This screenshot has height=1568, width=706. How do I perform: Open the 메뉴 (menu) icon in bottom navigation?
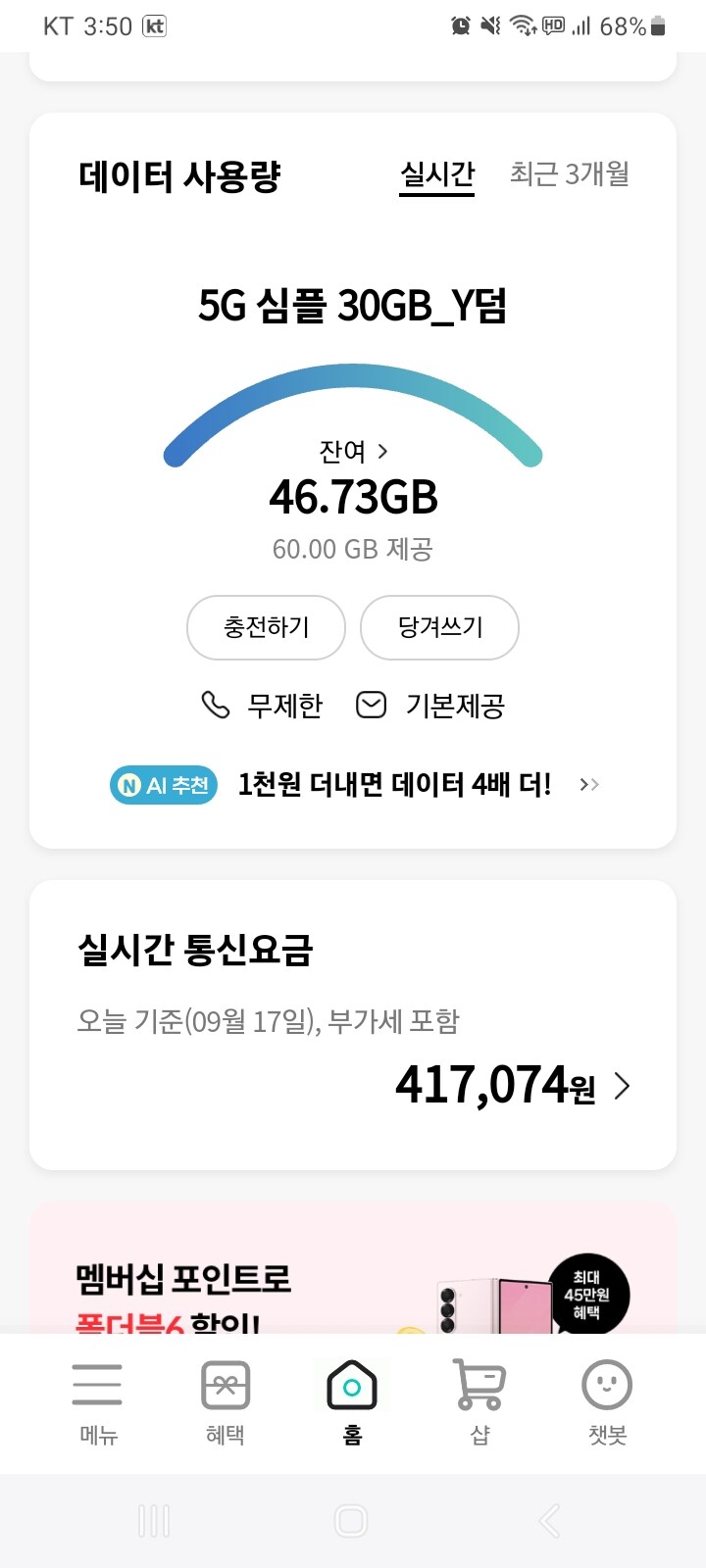[x=95, y=1401]
